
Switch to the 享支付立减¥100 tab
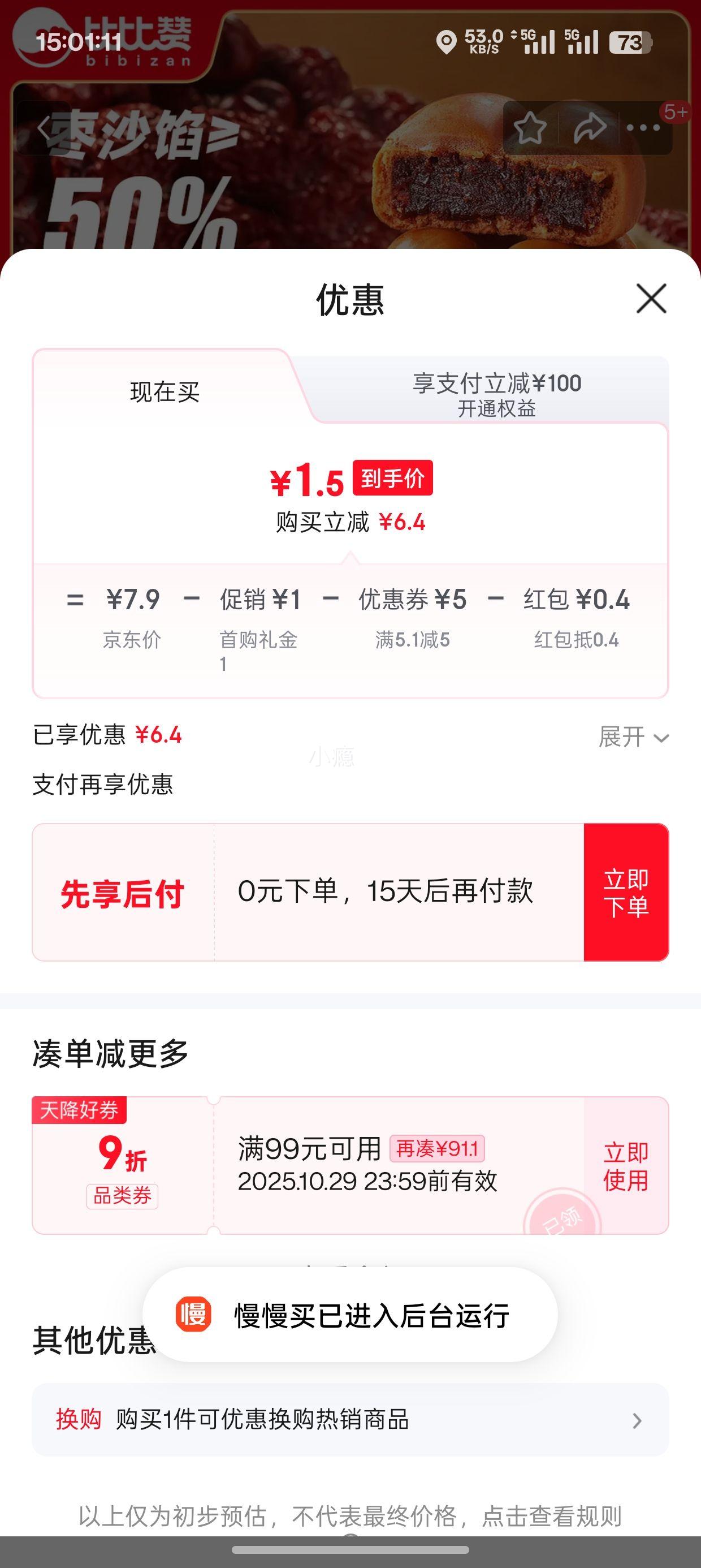coord(496,393)
